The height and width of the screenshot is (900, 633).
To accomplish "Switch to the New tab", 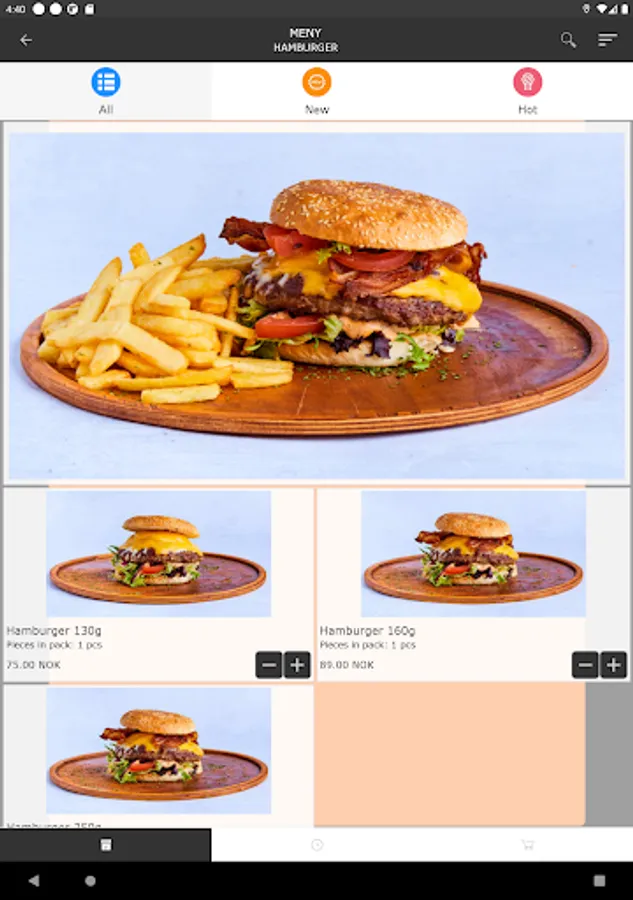I will click(x=317, y=91).
